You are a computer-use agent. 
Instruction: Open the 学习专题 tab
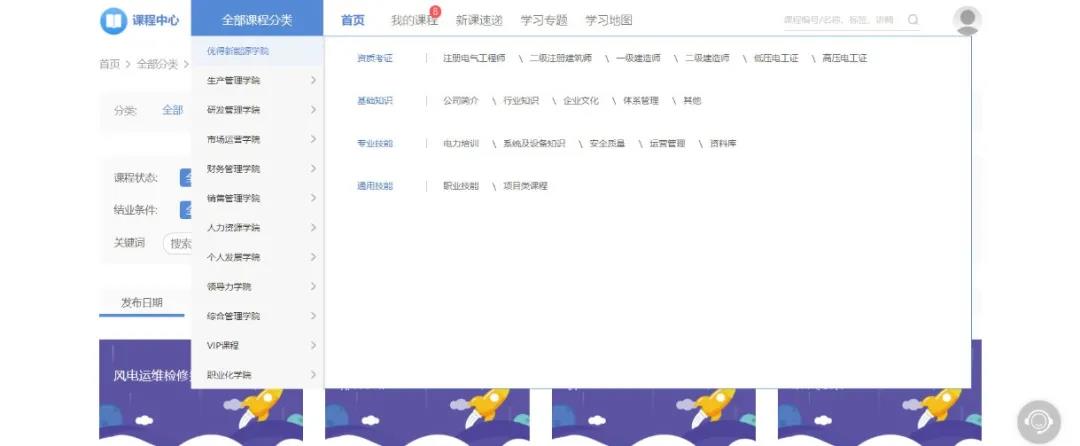pyautogui.click(x=544, y=20)
